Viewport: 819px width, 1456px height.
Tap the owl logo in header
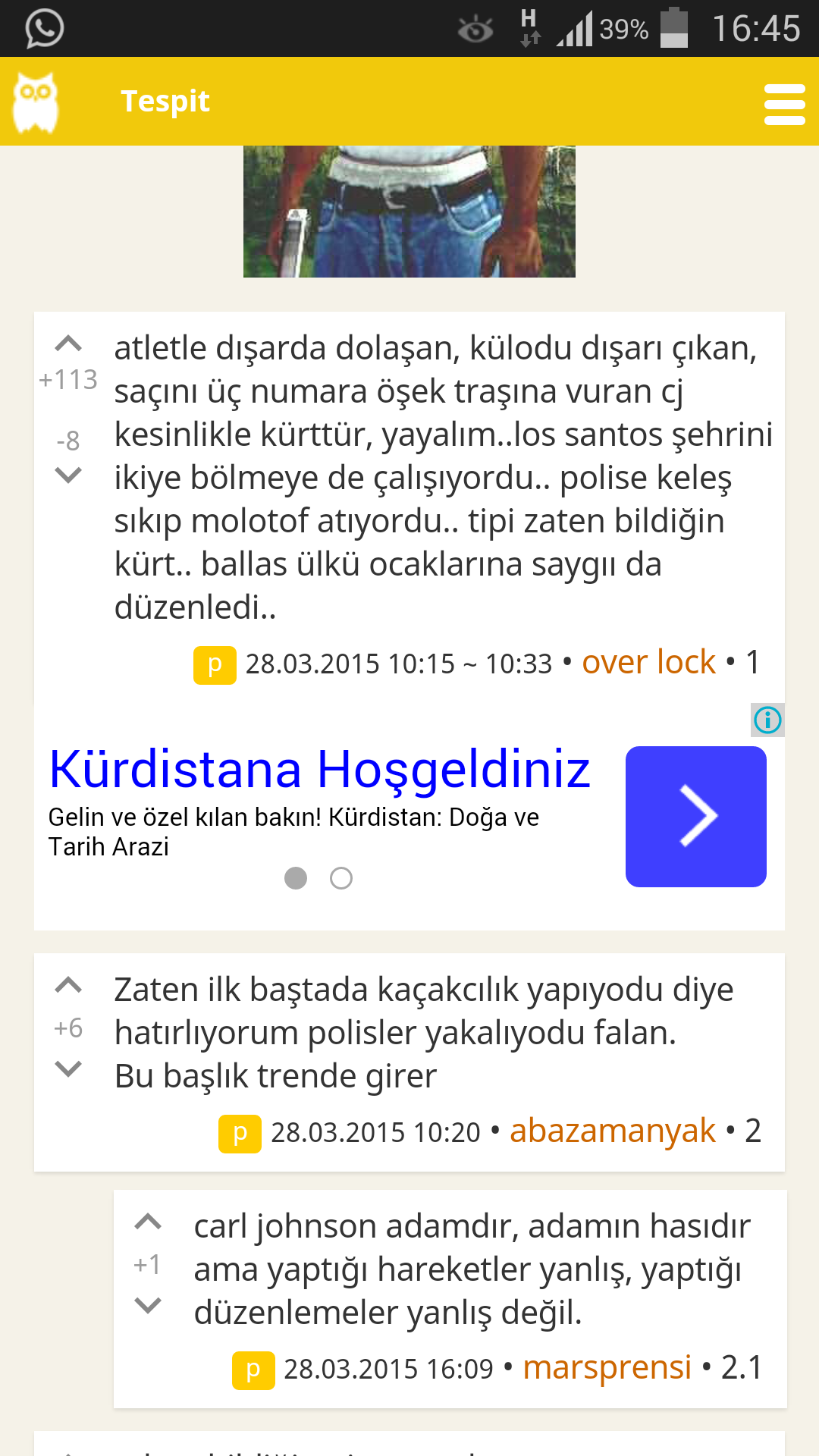point(36,102)
